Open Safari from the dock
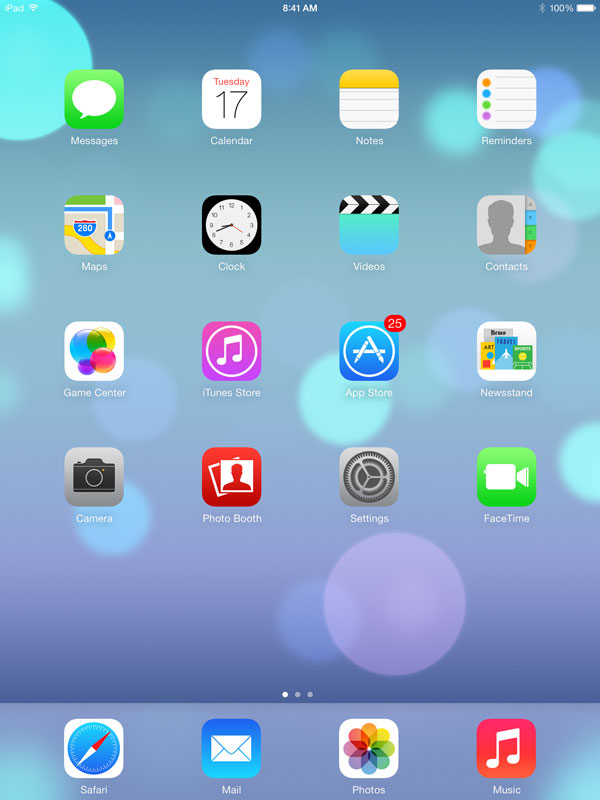Viewport: 600px width, 800px height. [x=94, y=748]
